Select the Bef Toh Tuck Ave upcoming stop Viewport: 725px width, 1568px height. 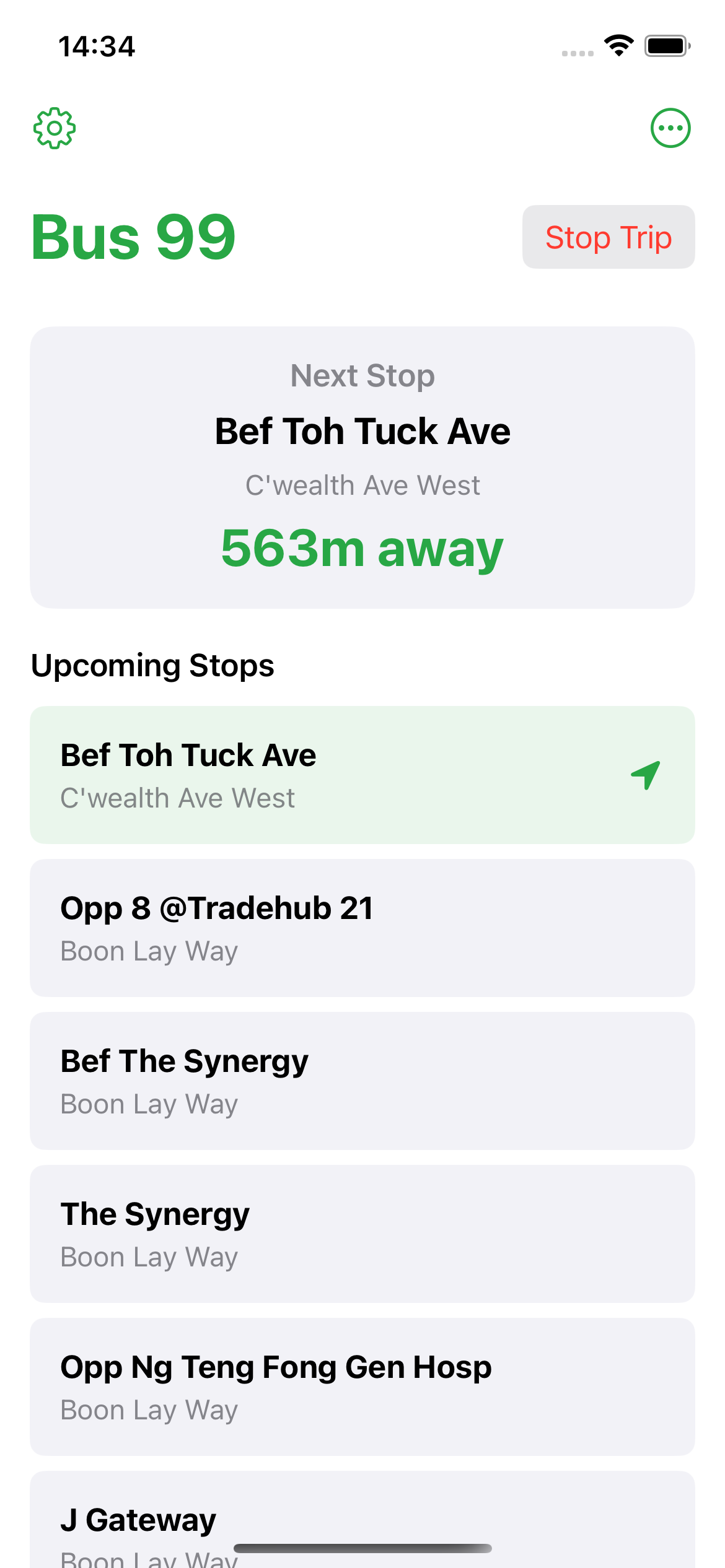[x=362, y=775]
